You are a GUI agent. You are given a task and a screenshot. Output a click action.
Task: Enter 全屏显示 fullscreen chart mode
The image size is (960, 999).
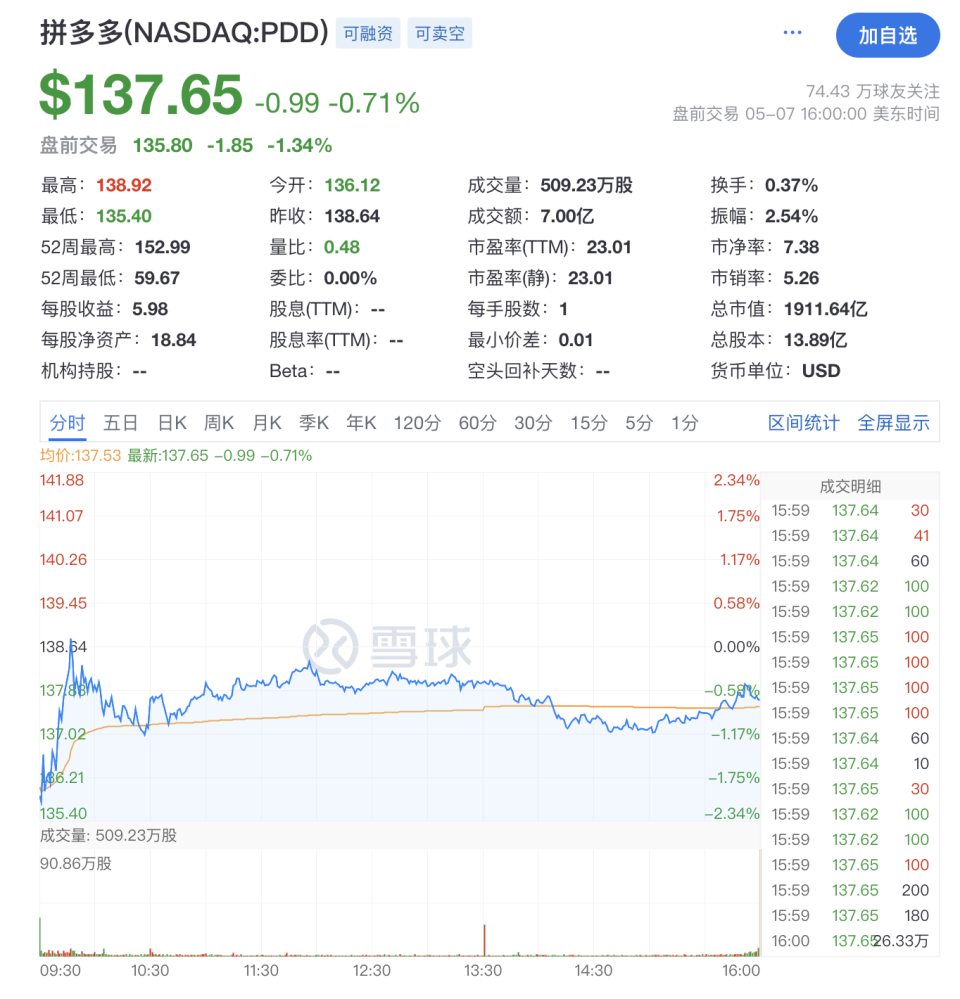click(893, 422)
